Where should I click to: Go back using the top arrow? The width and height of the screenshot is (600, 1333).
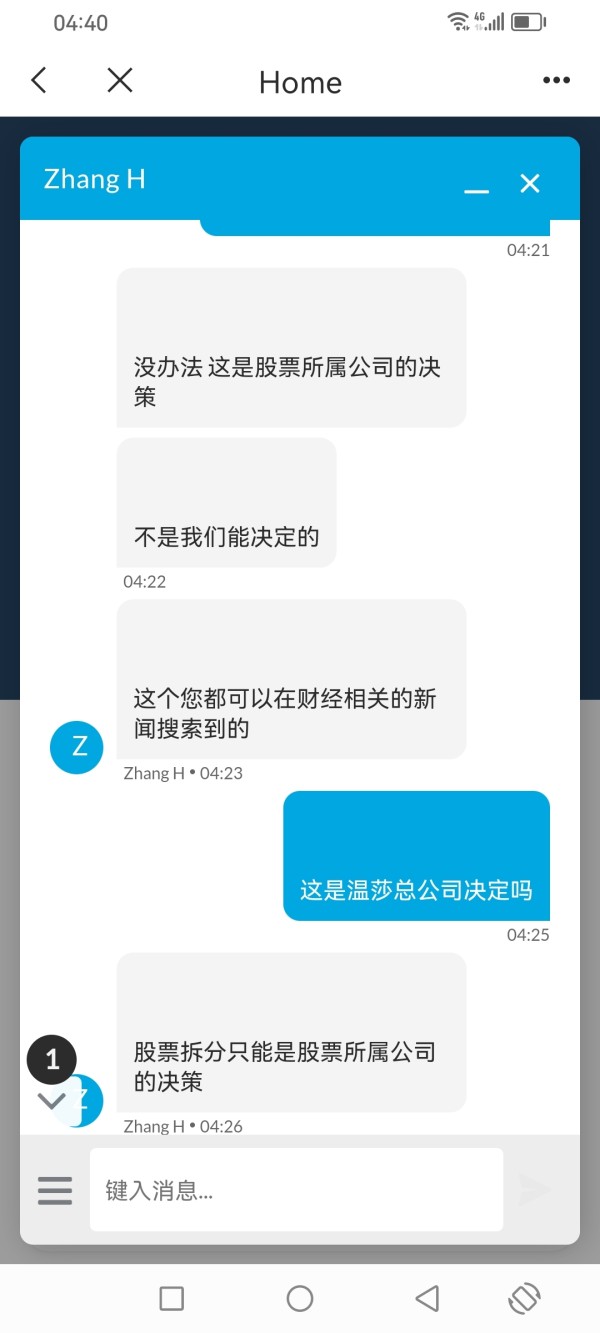click(x=39, y=81)
